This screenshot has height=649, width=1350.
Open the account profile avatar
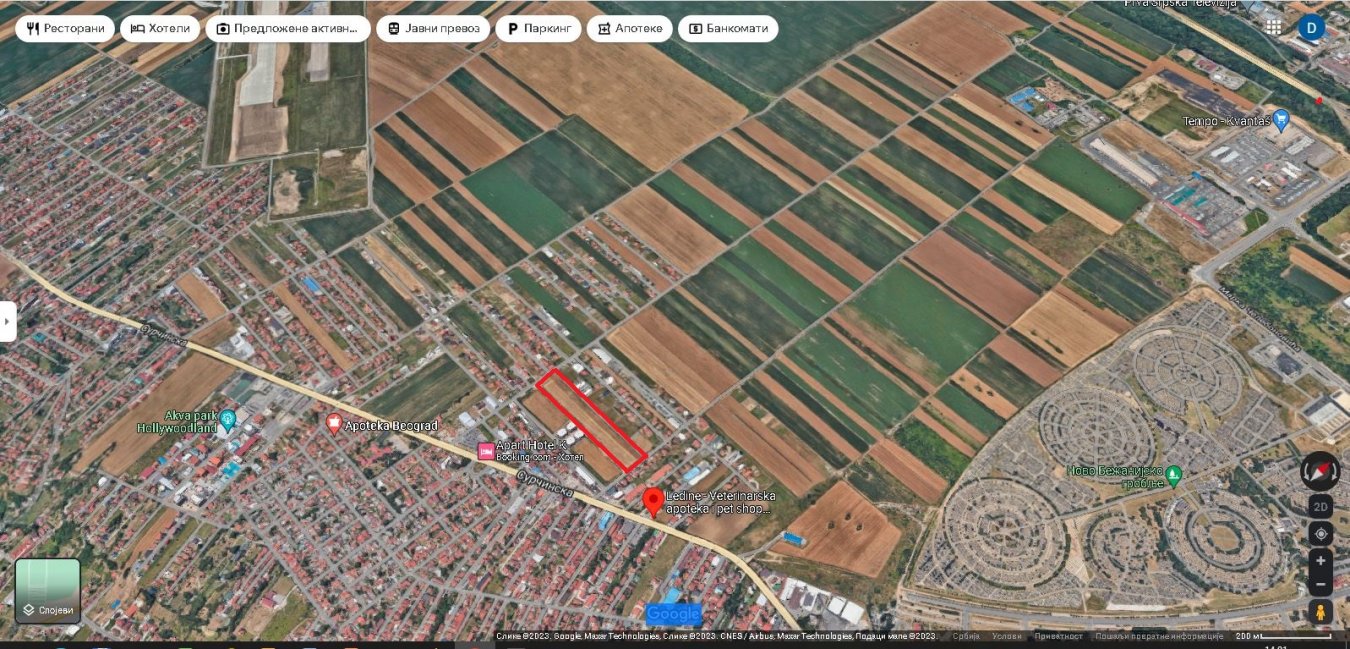tap(1311, 27)
